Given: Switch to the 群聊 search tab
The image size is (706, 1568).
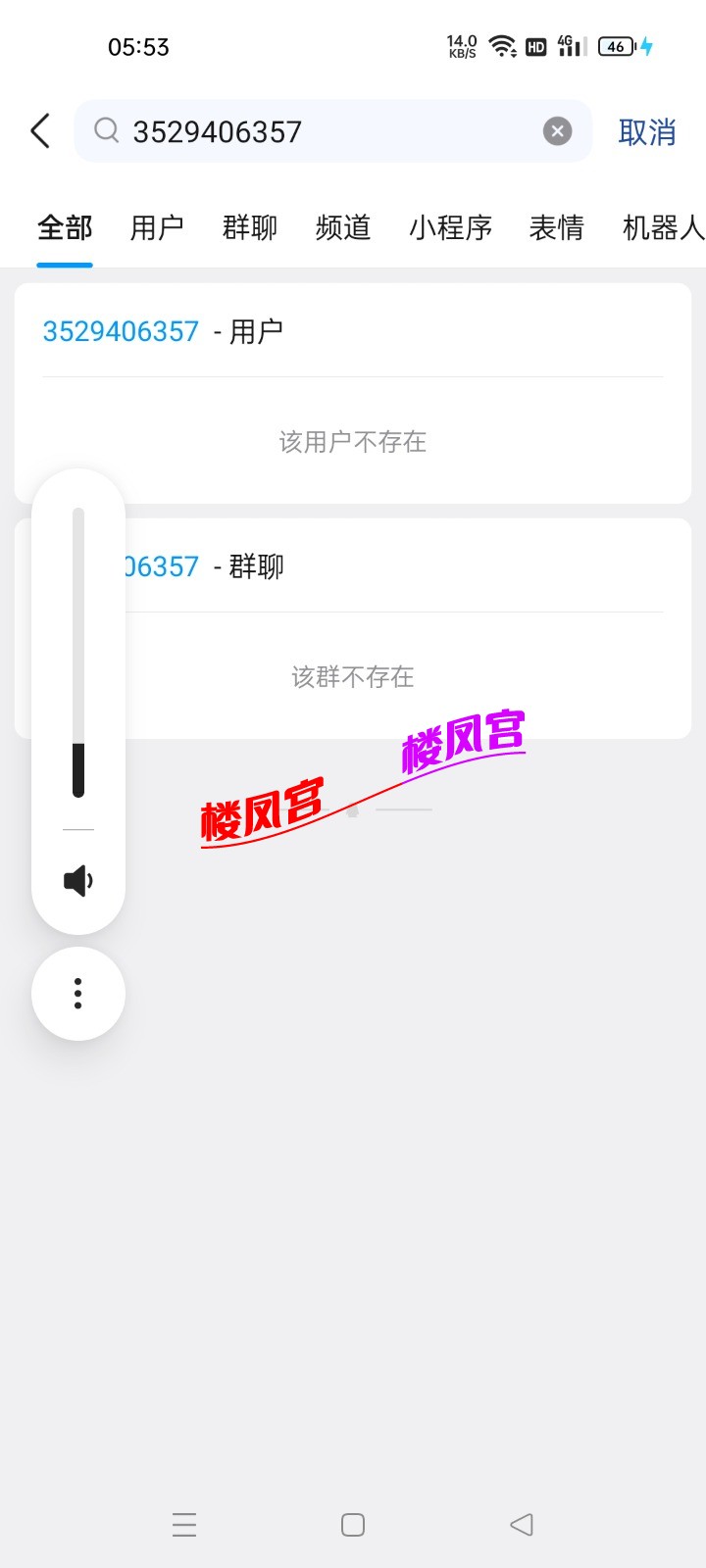Looking at the screenshot, I should pos(249,227).
